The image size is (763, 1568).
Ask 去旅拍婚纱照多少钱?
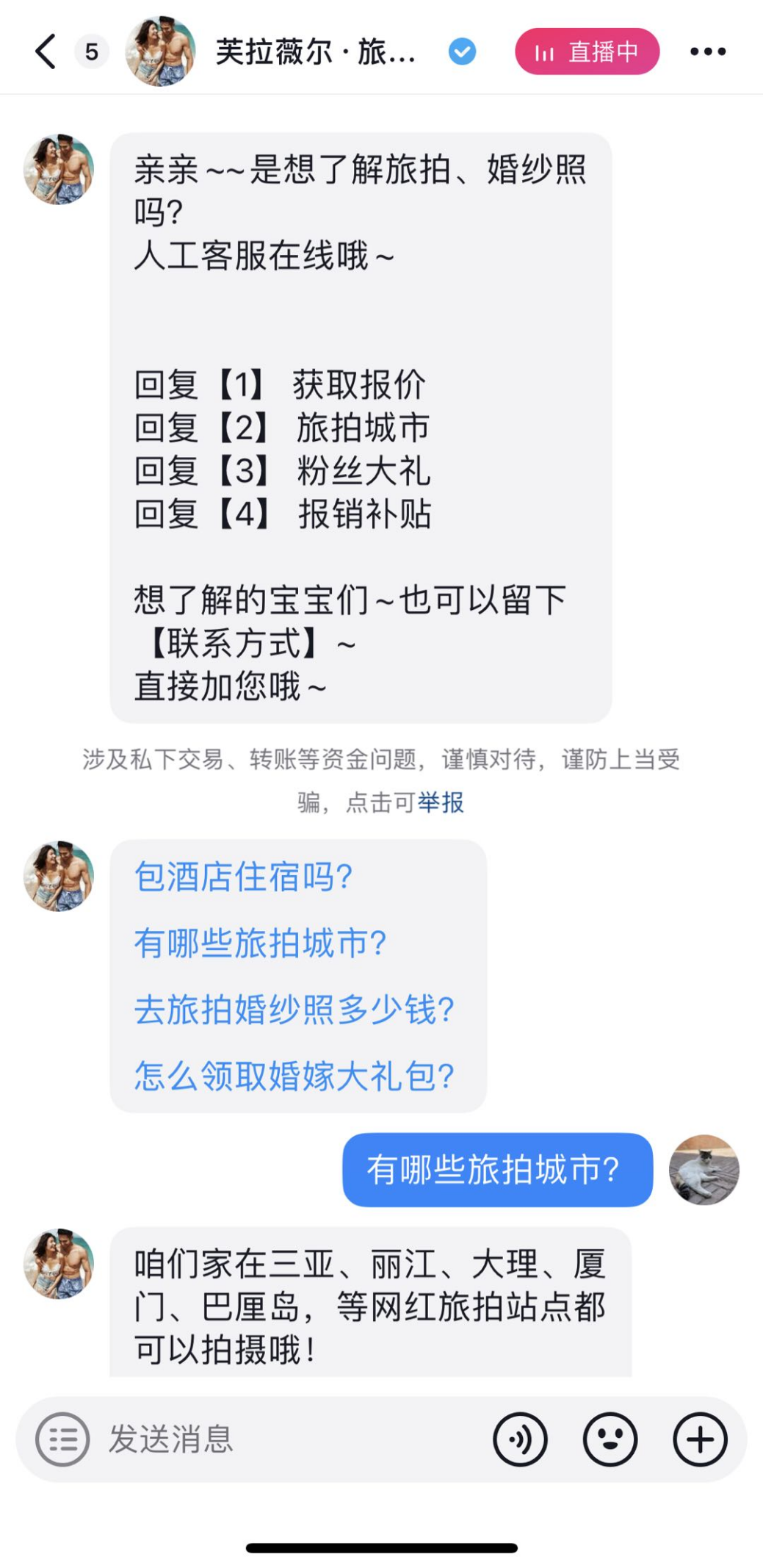(294, 1009)
